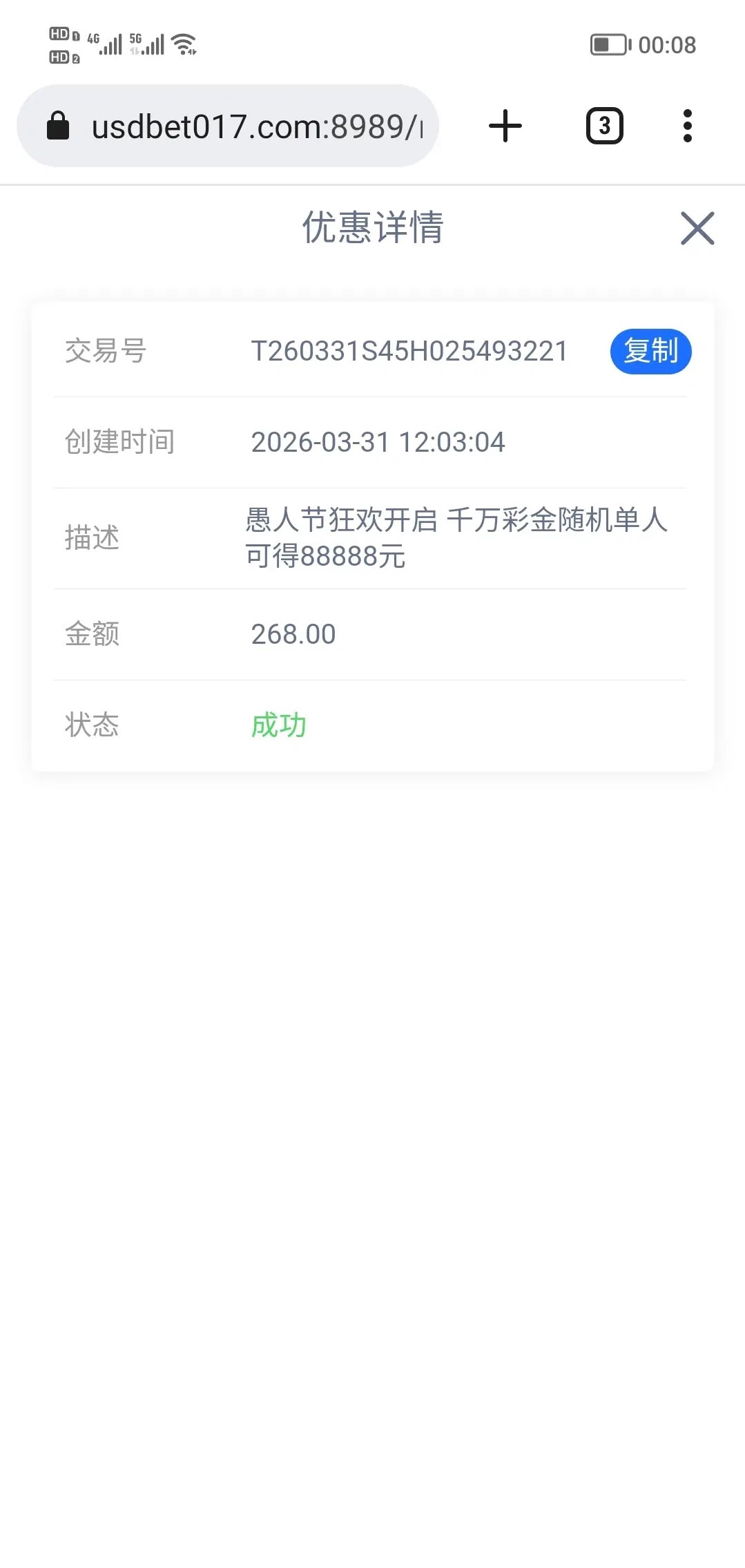This screenshot has height=1568, width=745.
Task: Open the browser overflow menu
Action: click(686, 126)
